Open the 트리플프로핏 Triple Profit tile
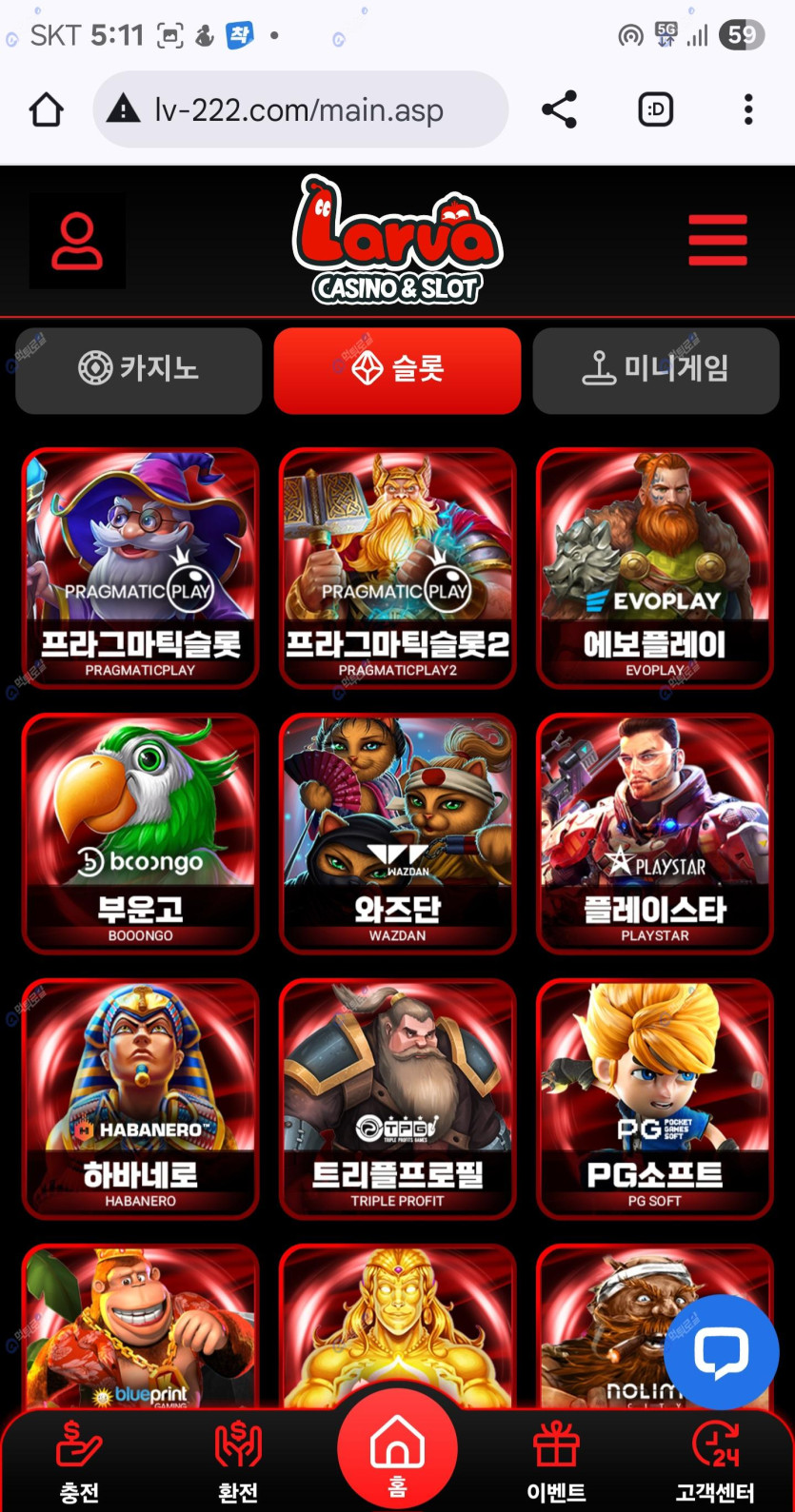The height and width of the screenshot is (1512, 795). point(397,1098)
